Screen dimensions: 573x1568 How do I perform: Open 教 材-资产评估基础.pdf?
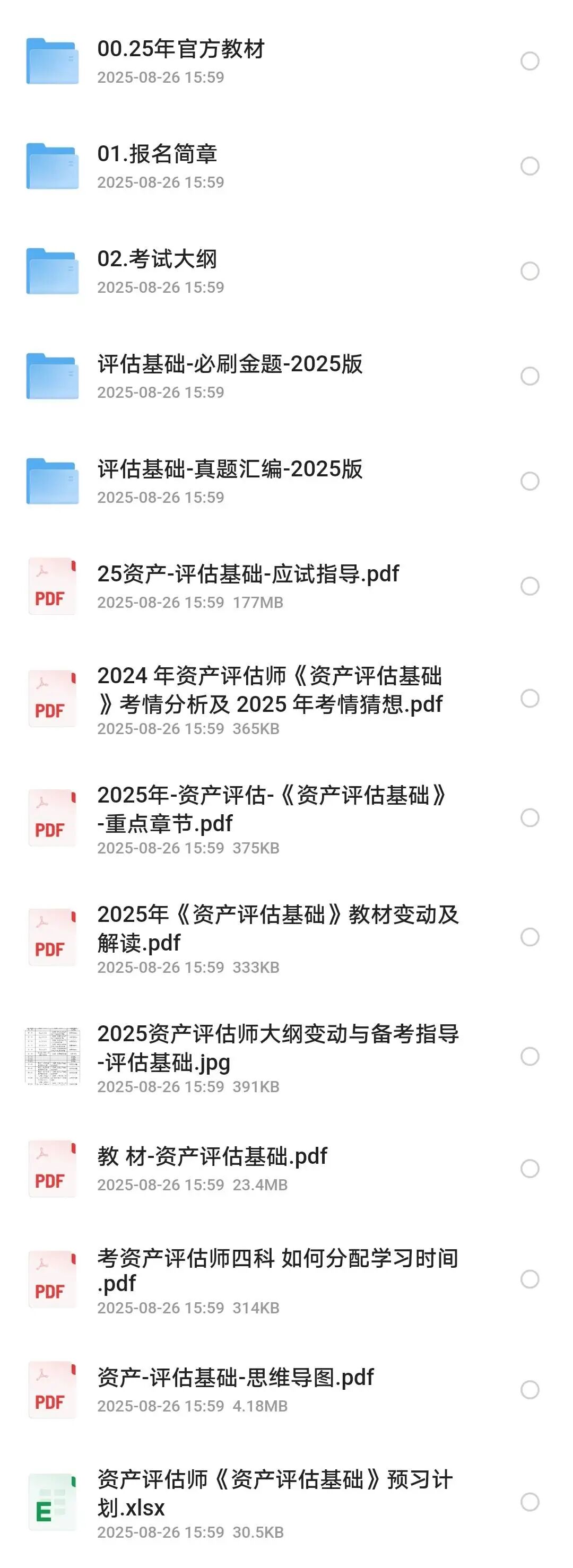click(212, 1156)
